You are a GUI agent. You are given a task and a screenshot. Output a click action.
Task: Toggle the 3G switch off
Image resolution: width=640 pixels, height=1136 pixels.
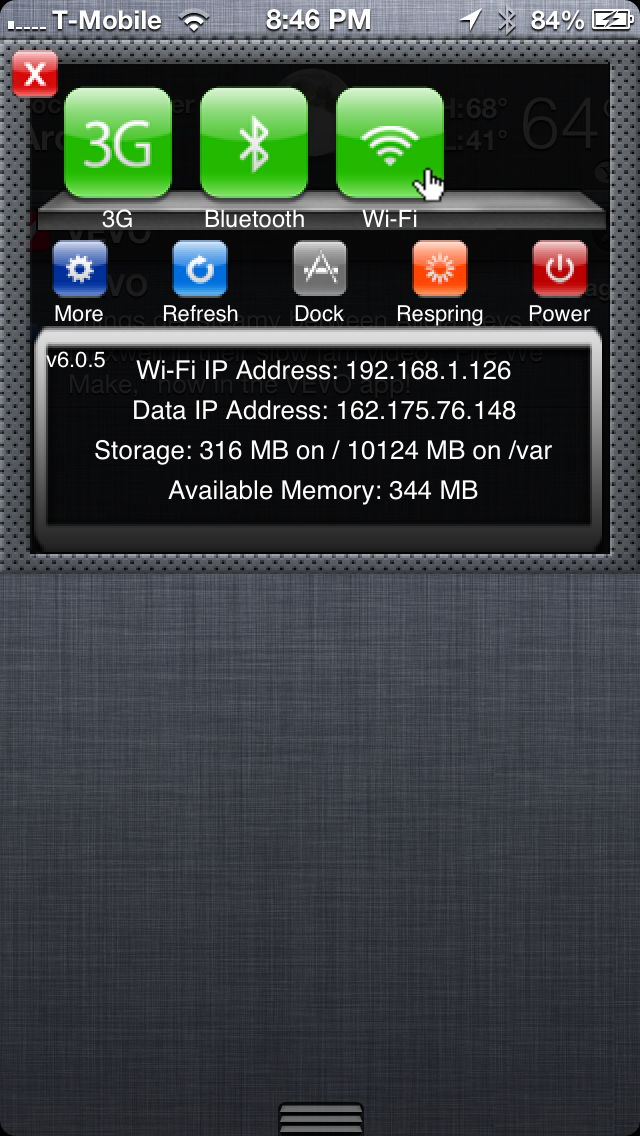click(118, 143)
